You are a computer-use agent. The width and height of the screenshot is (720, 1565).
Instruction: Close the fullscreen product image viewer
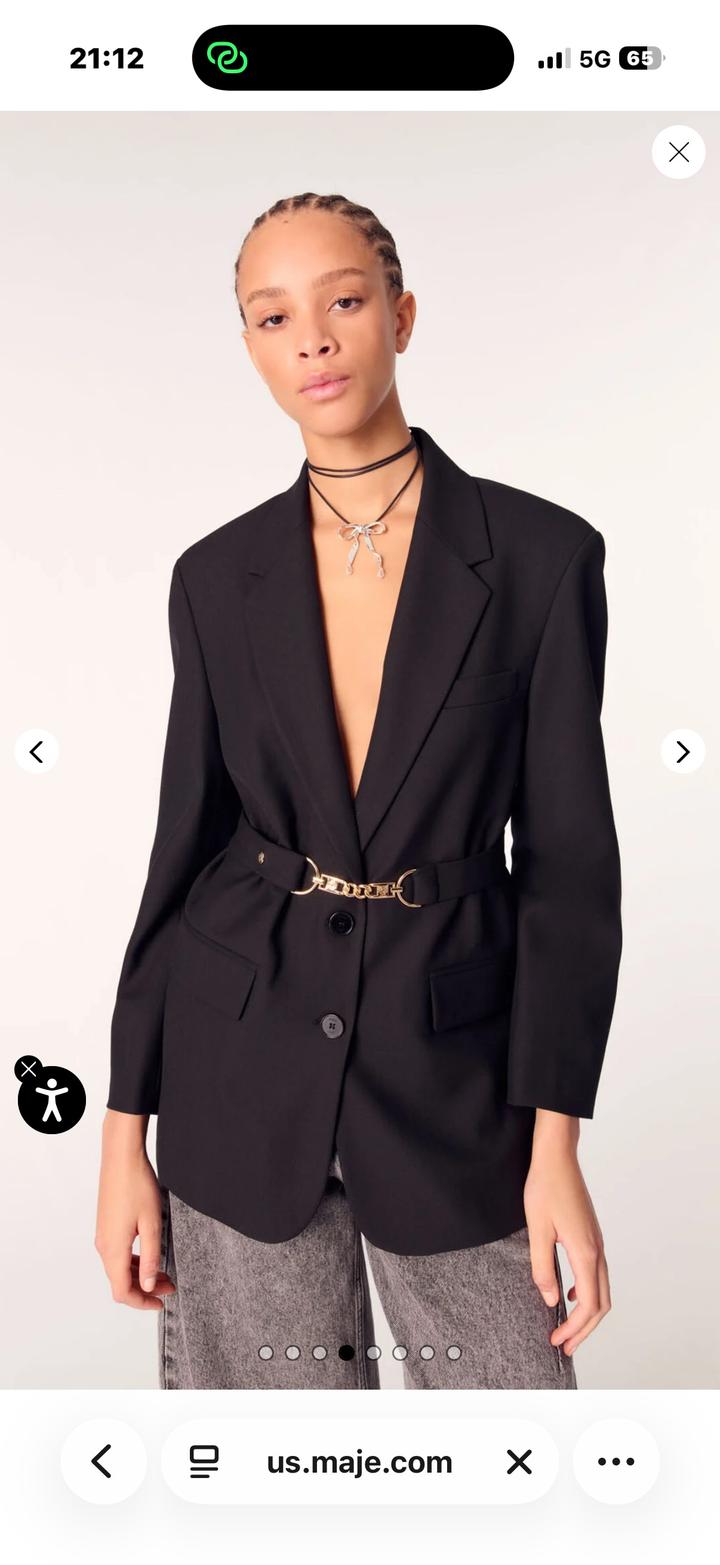point(679,152)
